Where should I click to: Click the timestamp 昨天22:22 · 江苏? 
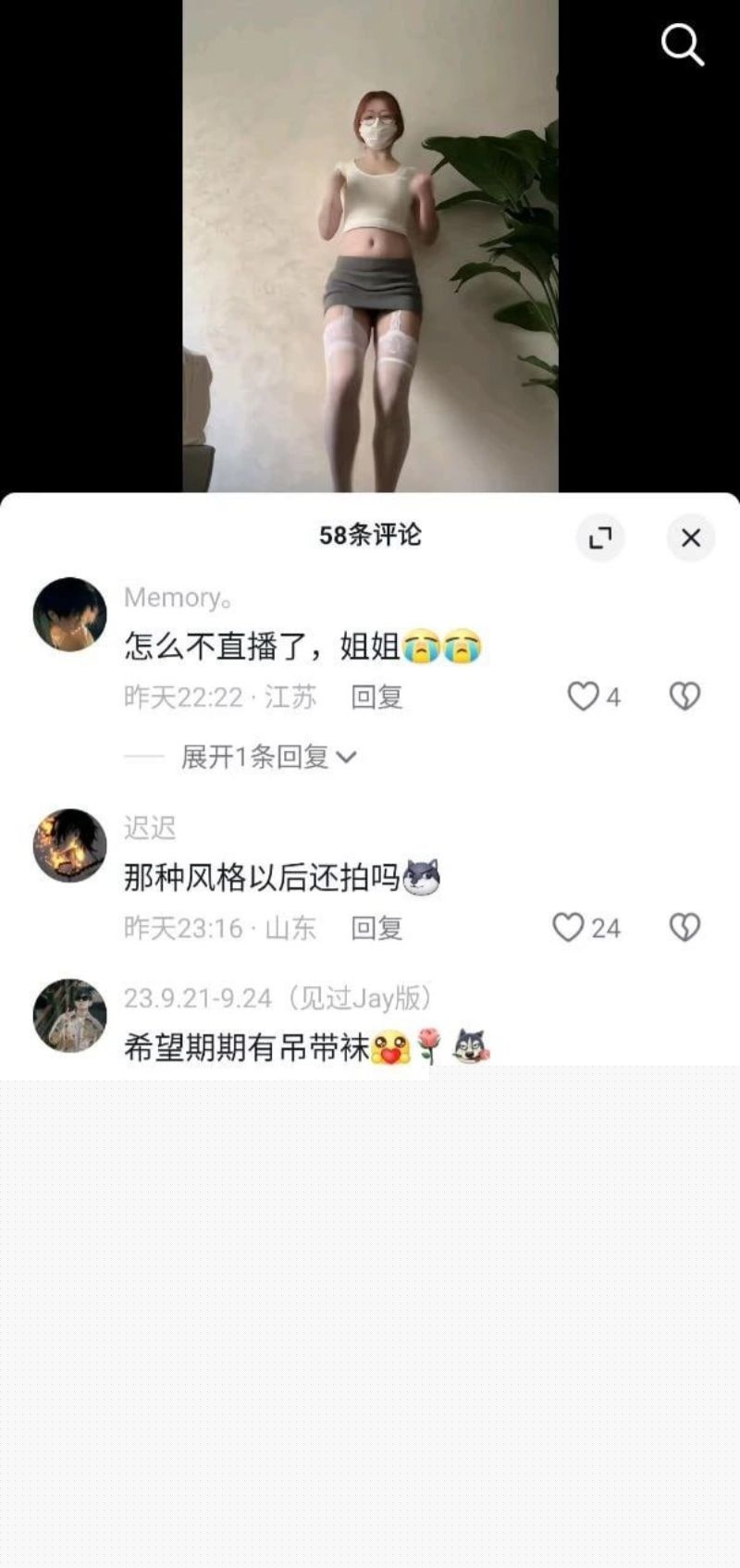[219, 697]
